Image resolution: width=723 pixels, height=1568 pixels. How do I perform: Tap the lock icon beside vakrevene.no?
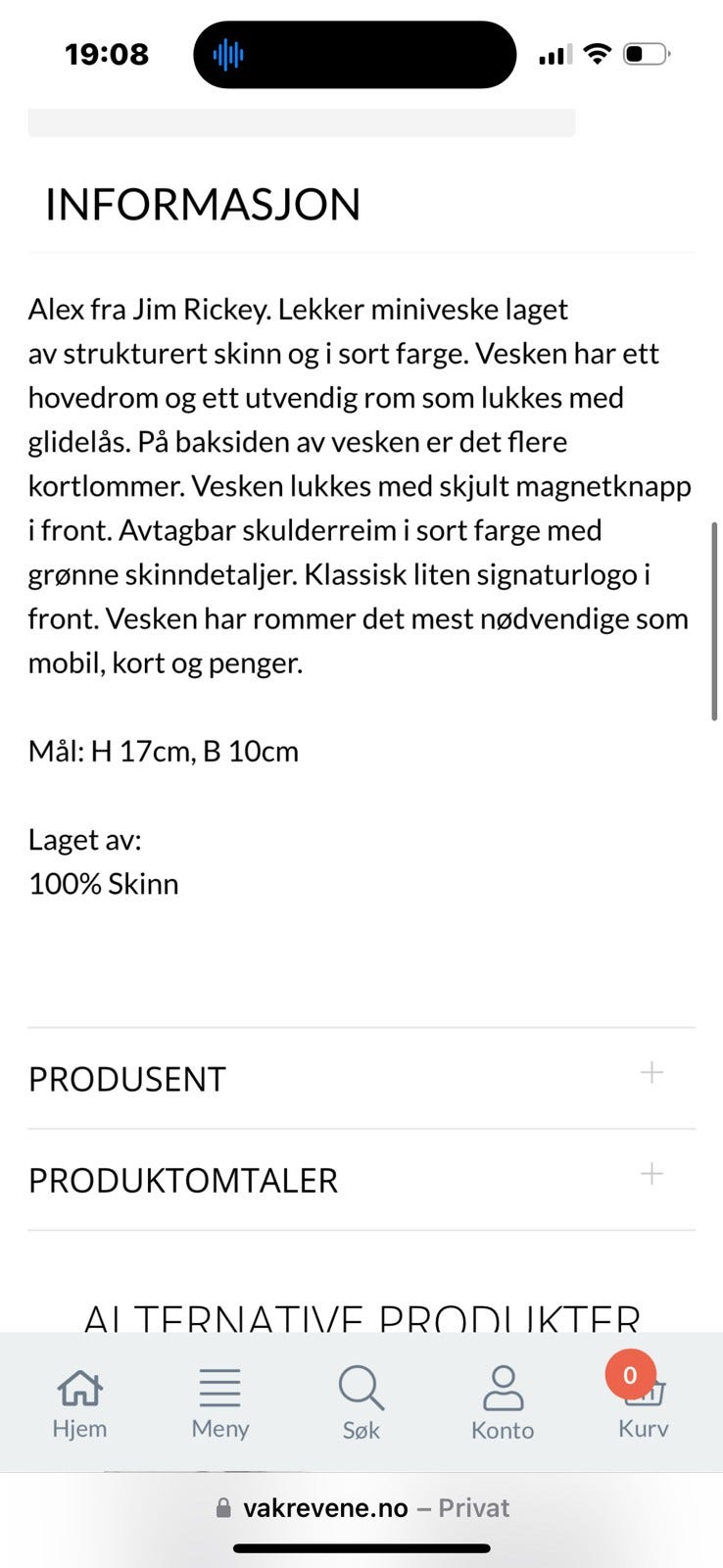(x=223, y=1507)
